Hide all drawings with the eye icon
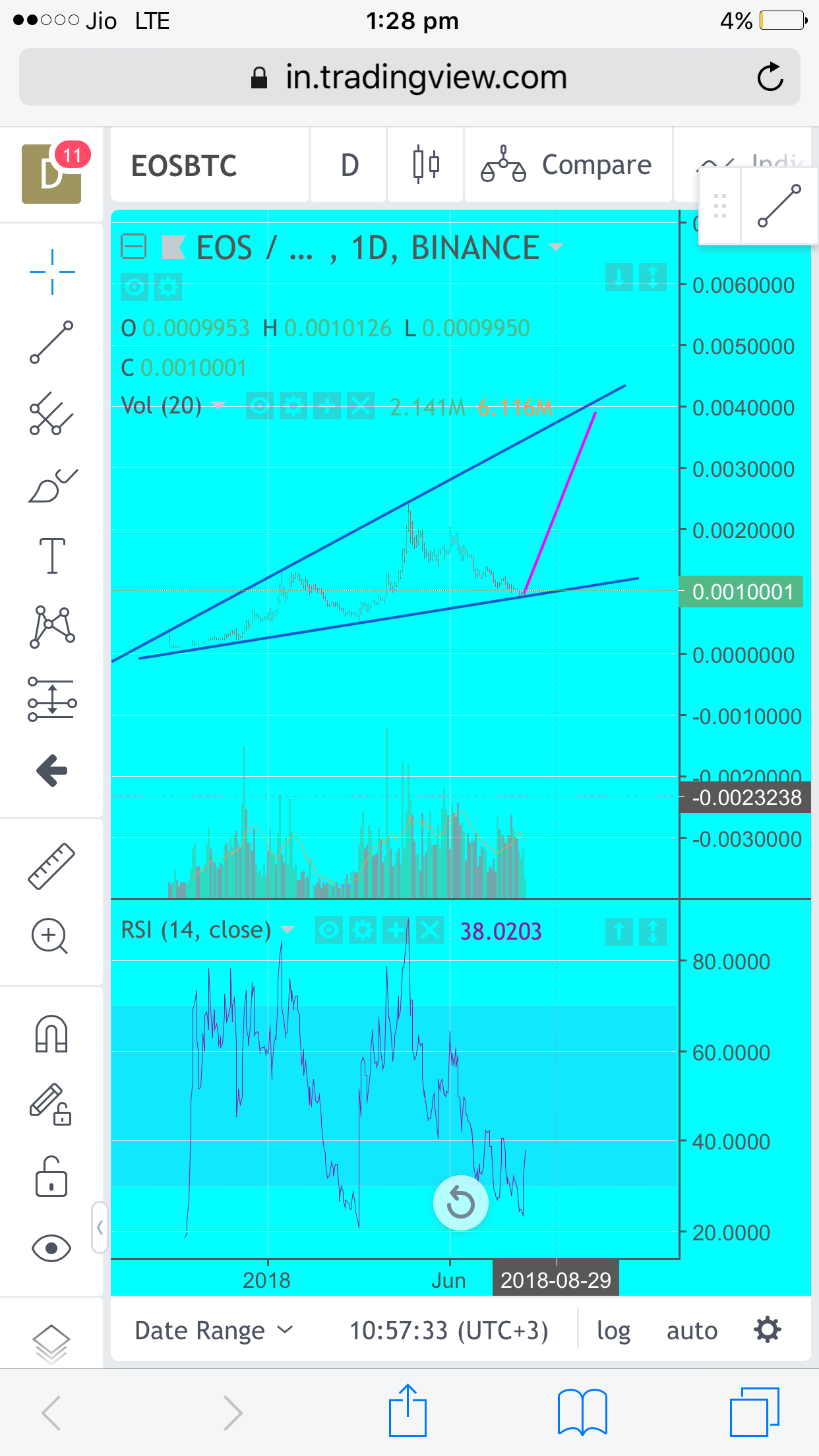Viewport: 819px width, 1456px height. coord(51,1248)
